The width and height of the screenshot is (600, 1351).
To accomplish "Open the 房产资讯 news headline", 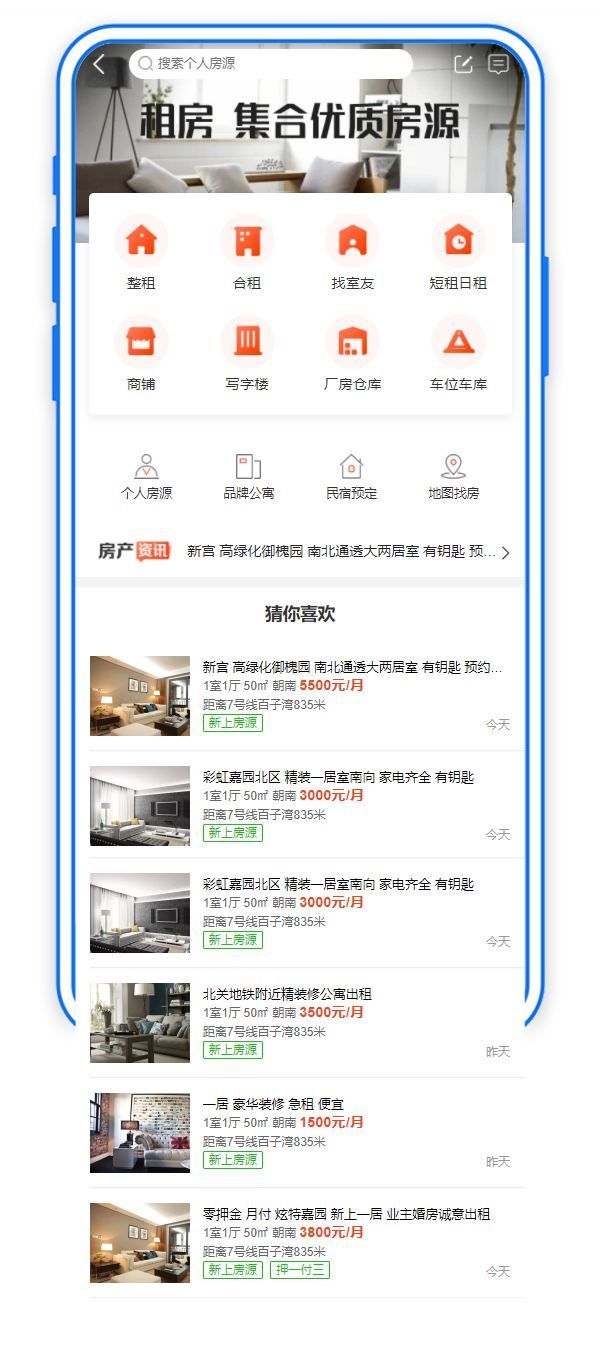I will pyautogui.click(x=340, y=552).
